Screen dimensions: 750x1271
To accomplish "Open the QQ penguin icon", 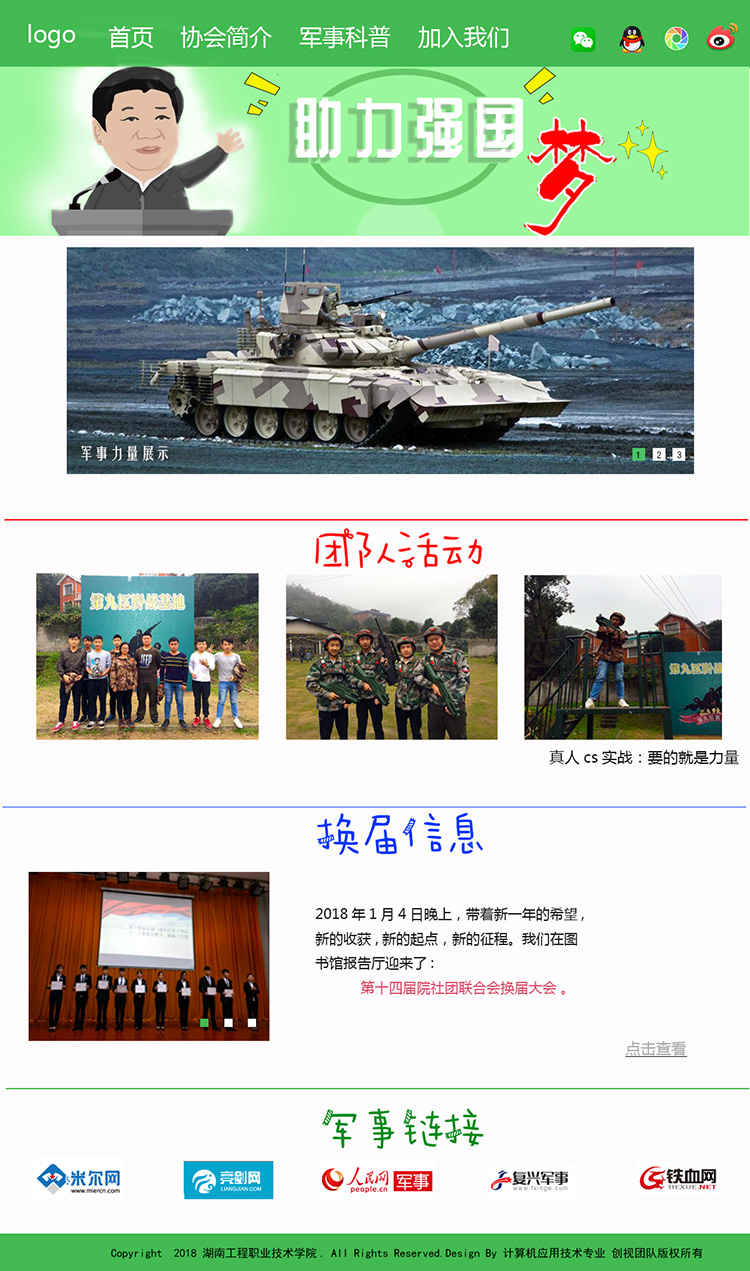I will point(632,40).
